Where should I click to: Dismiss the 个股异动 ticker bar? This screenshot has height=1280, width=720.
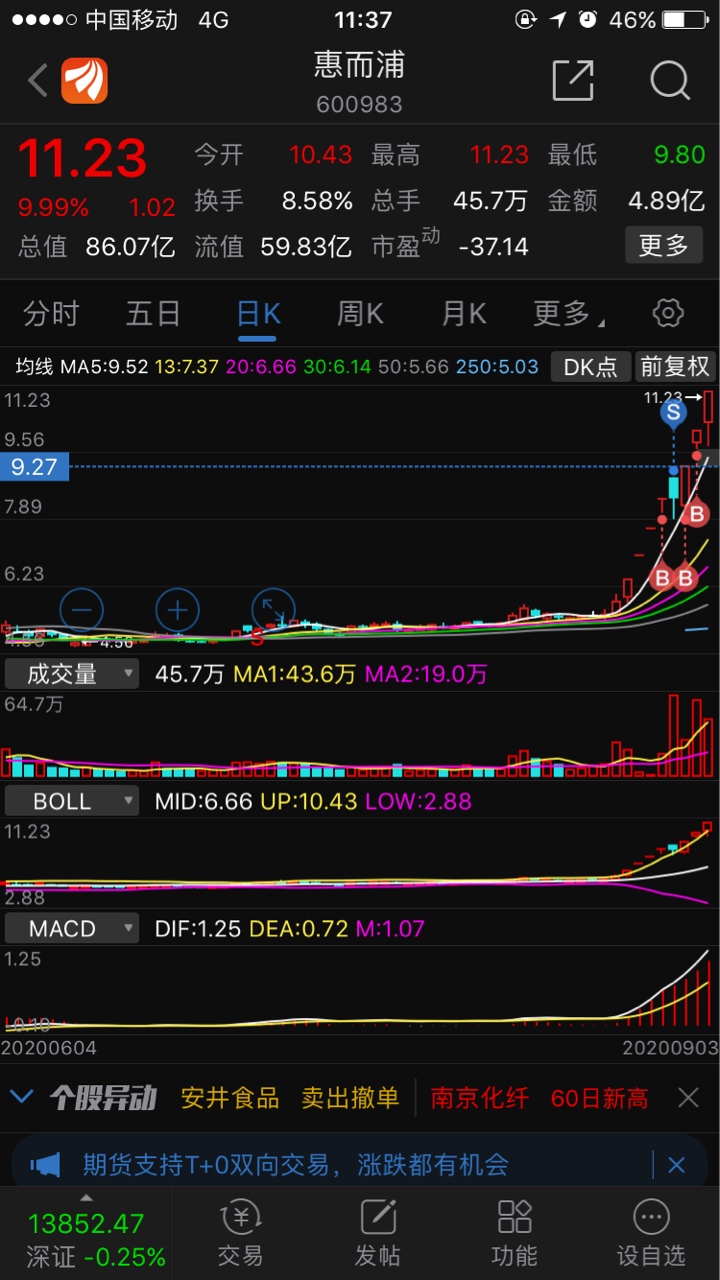pyautogui.click(x=688, y=1098)
